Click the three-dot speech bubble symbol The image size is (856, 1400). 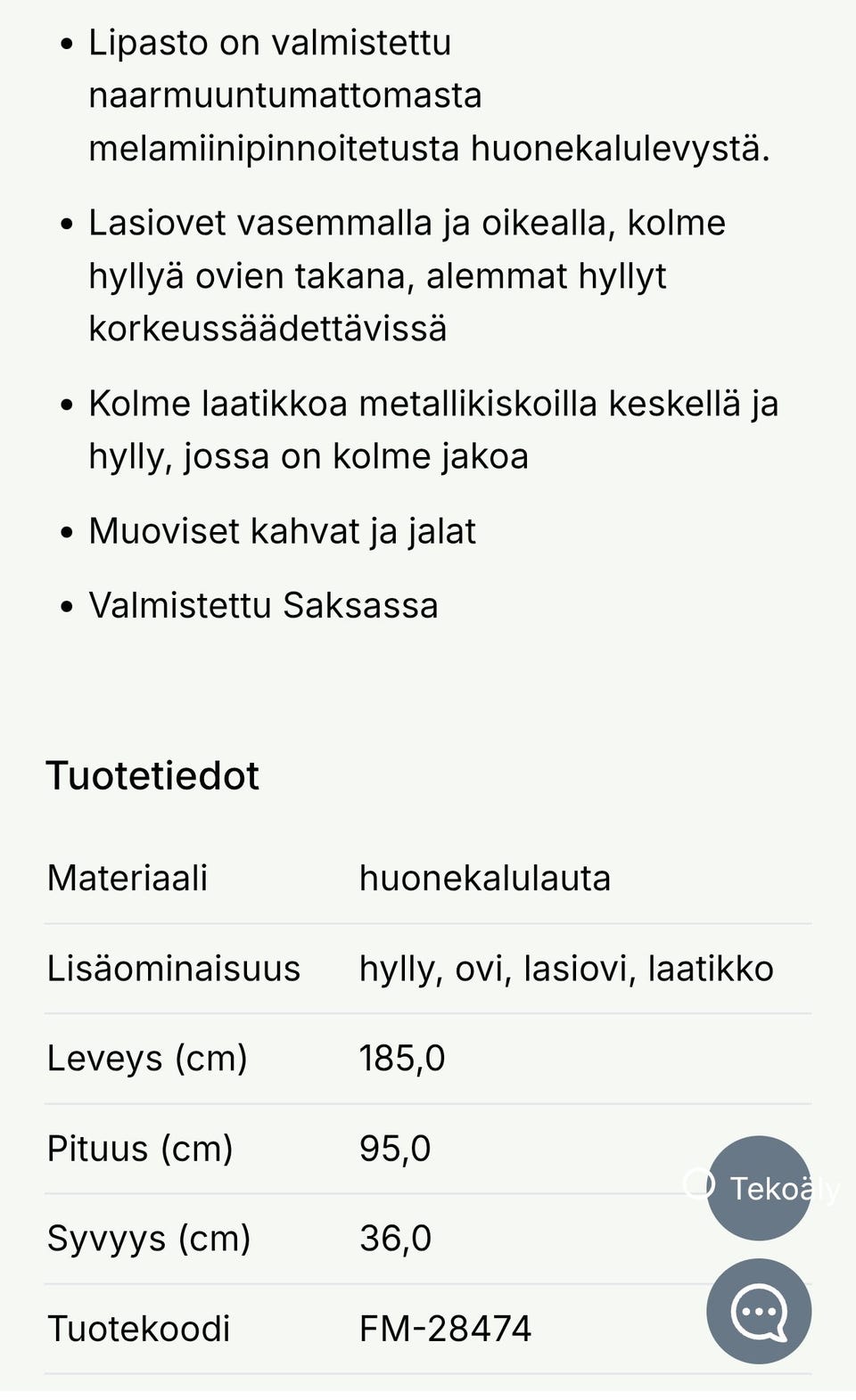[x=759, y=1311]
